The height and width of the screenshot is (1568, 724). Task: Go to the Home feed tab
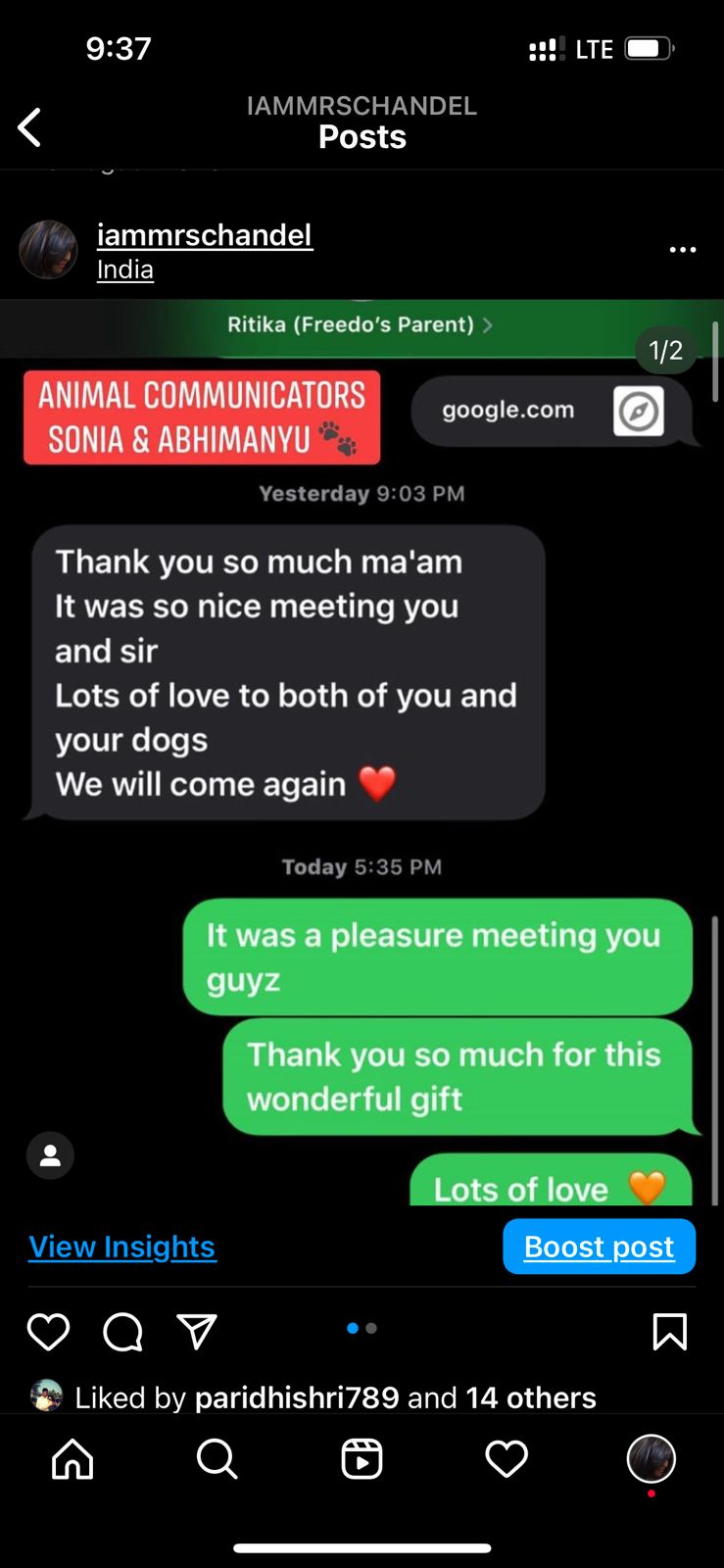point(72,1459)
